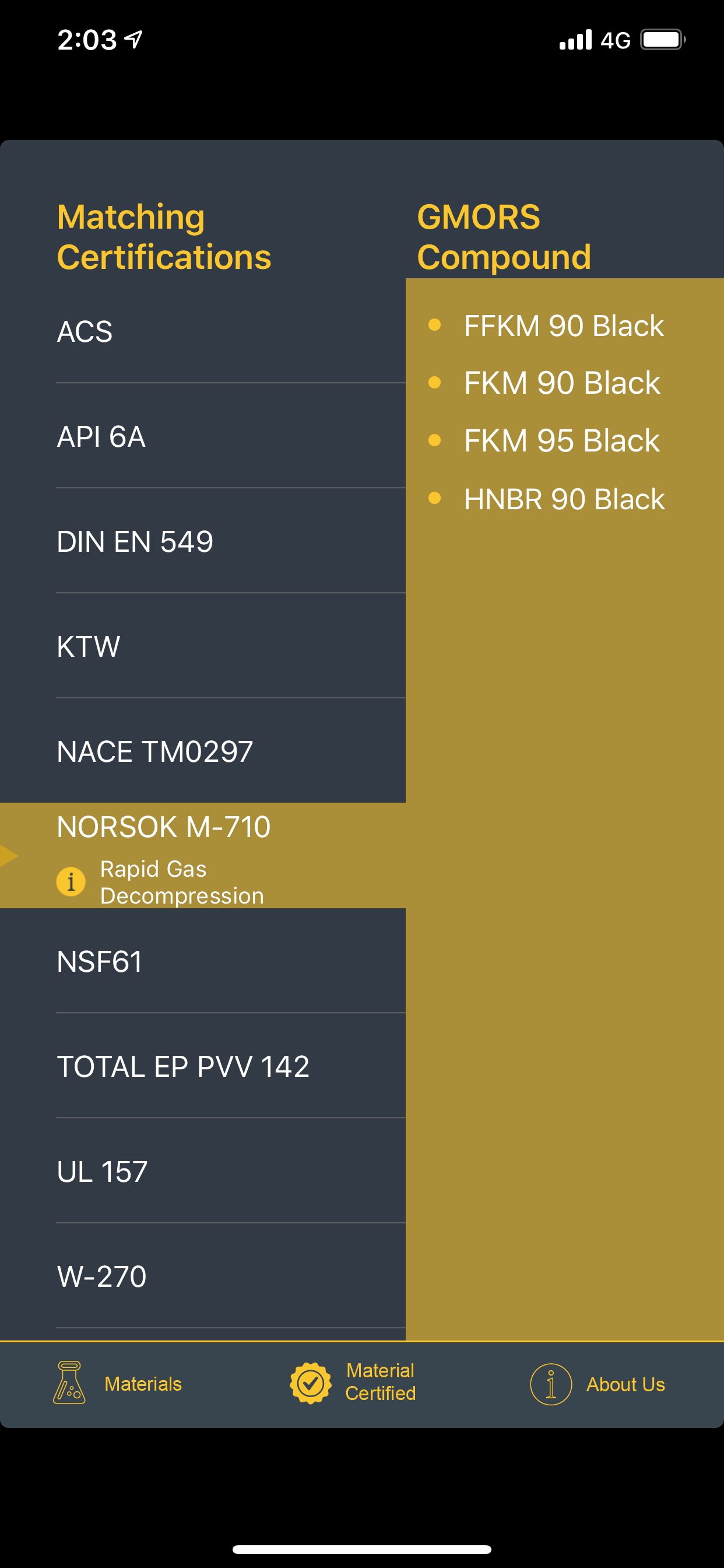Viewport: 724px width, 1568px height.
Task: Tap the info icon beside Rapid Gas Decompression
Action: click(71, 881)
